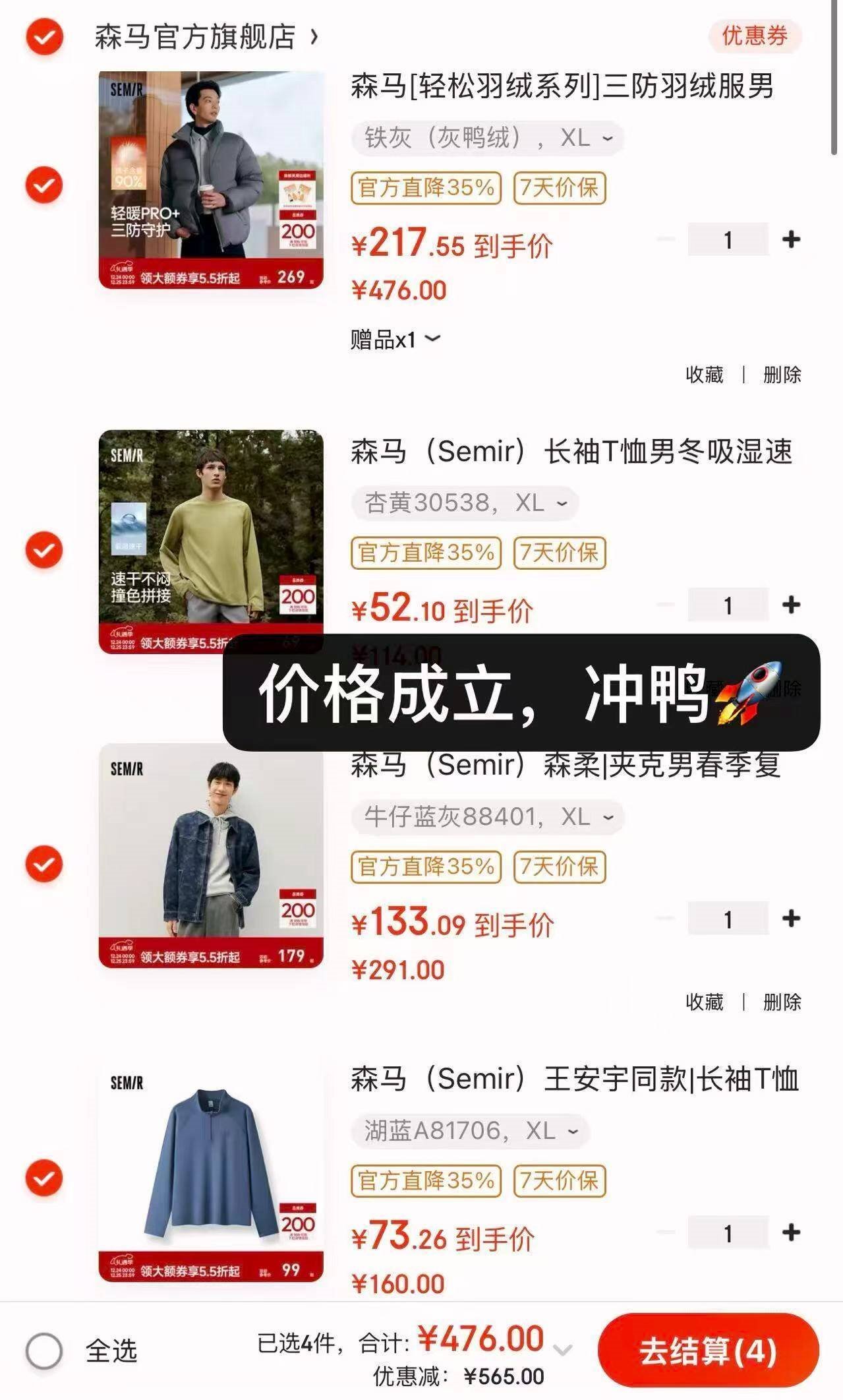
Task: Increase quantity of the 森柔夹克
Action: 791,919
